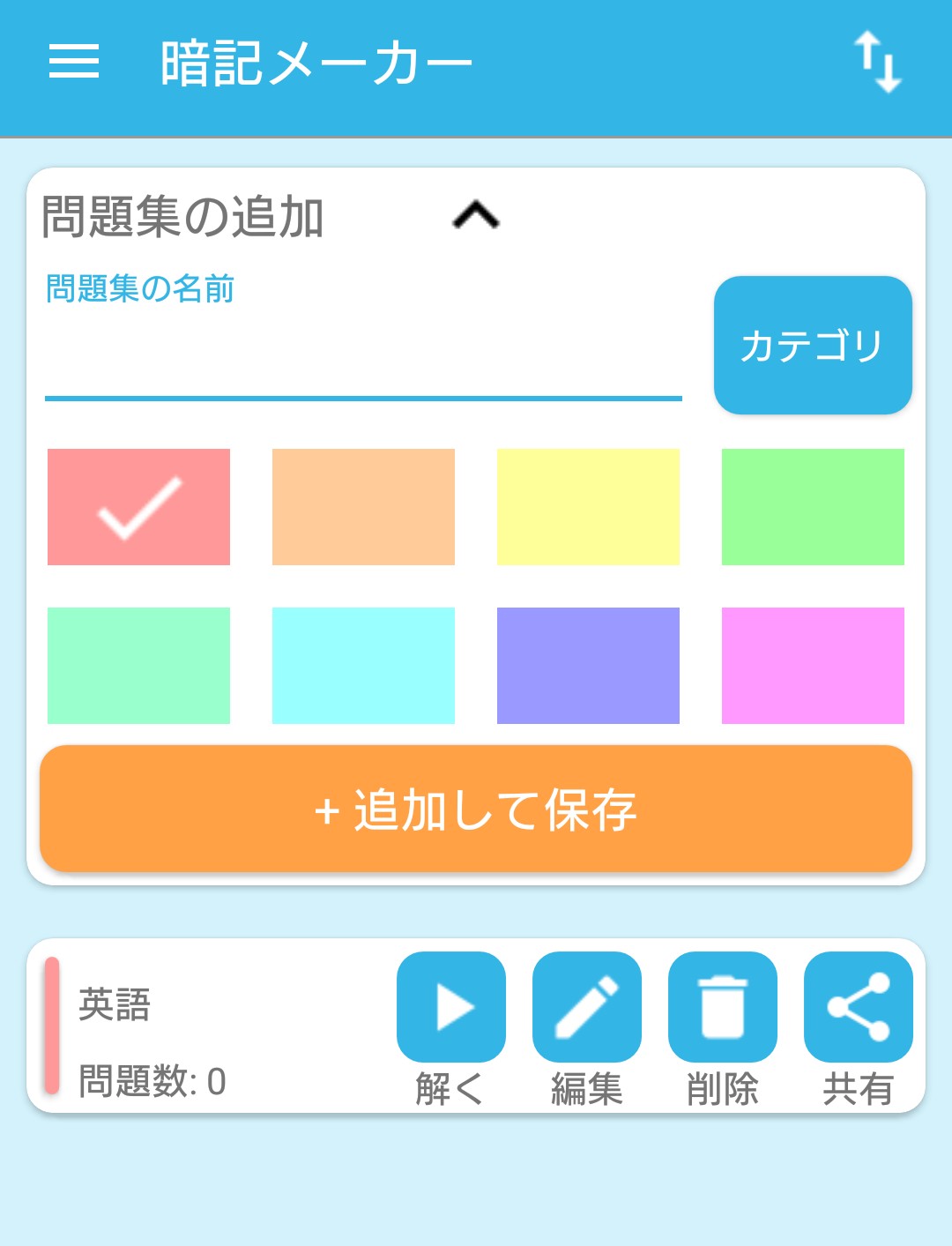
Task: Select the mint green color swatch
Action: pyautogui.click(x=138, y=666)
